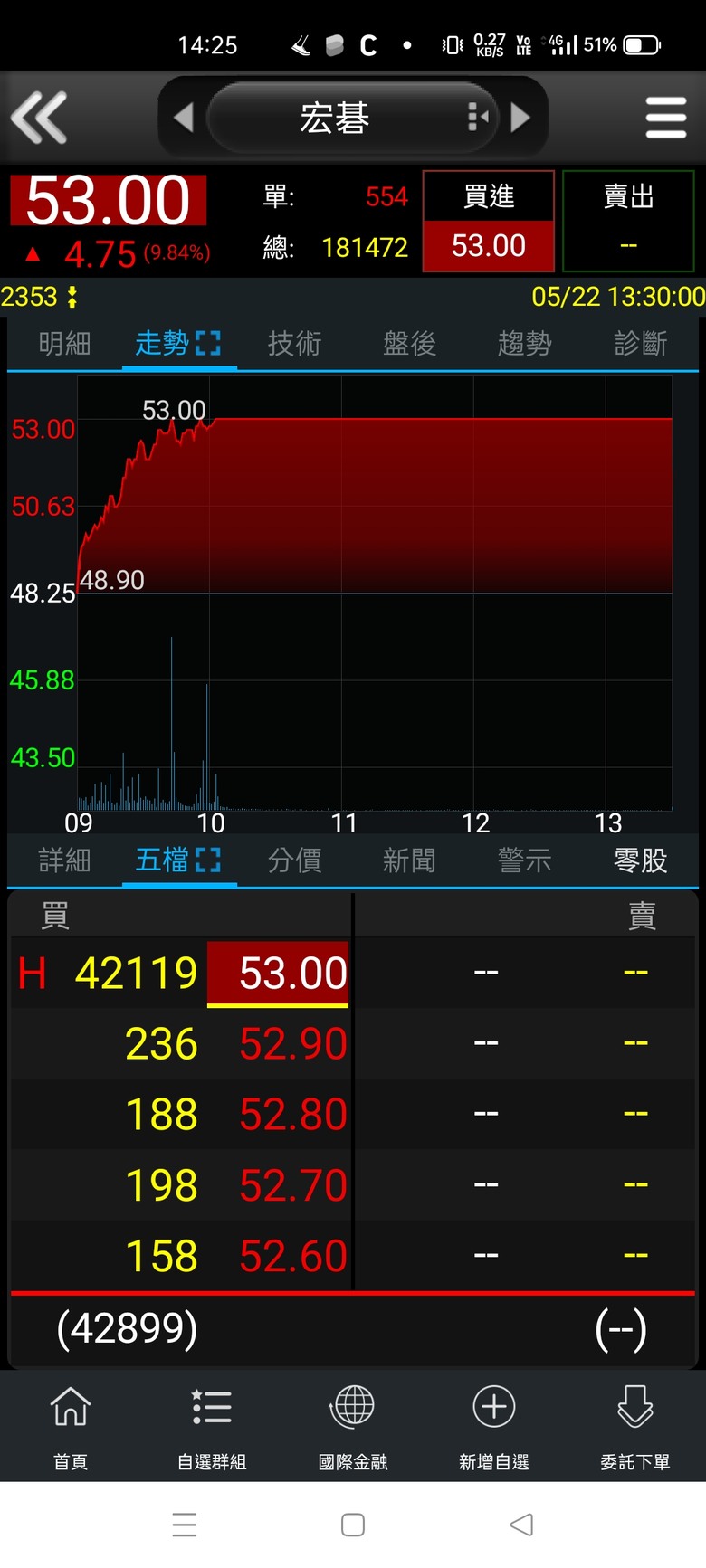Open the 分價 tab
Screen dimensions: 706x1568
tap(294, 860)
